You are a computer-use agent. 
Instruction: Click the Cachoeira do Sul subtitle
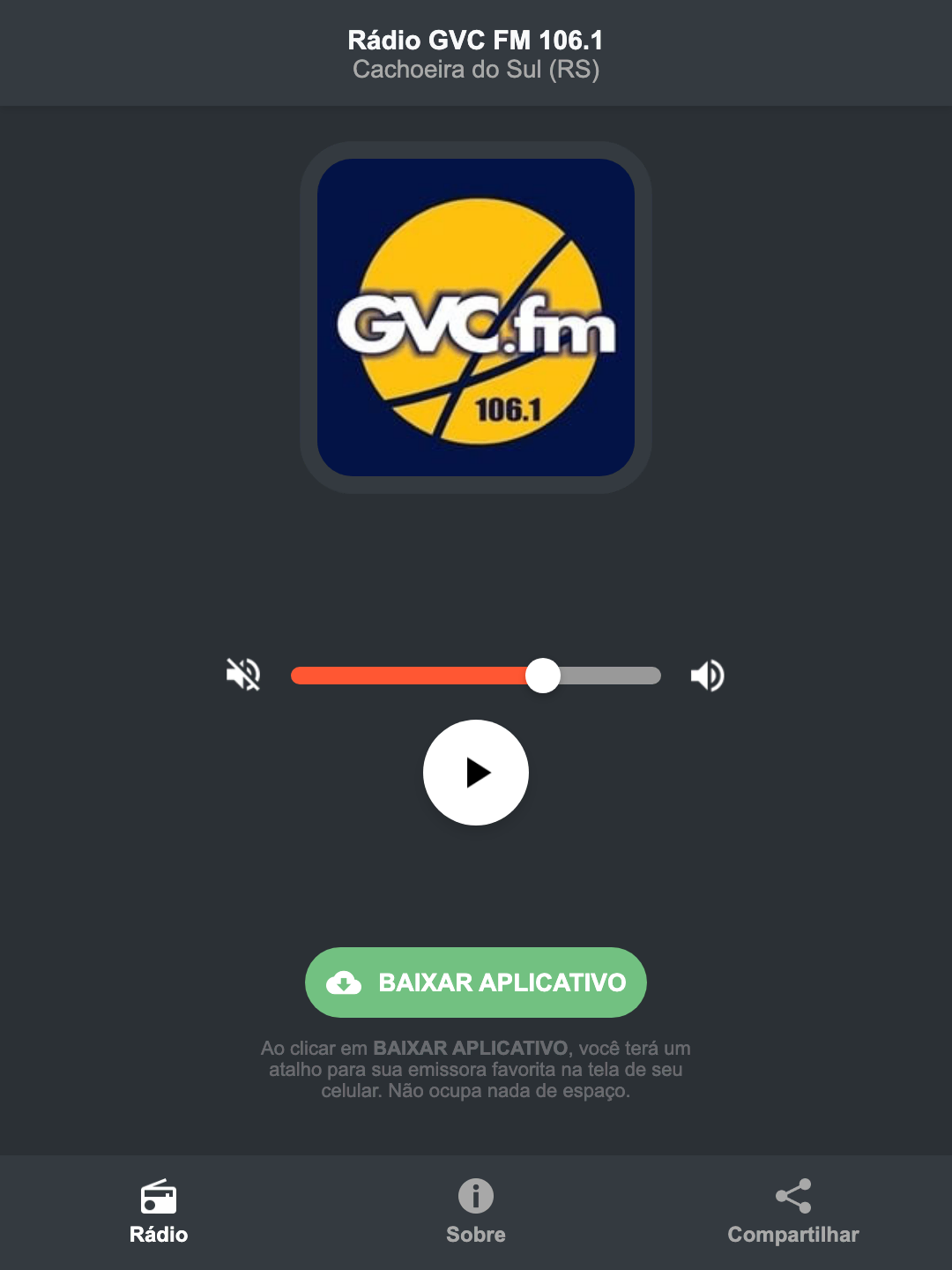click(475, 70)
